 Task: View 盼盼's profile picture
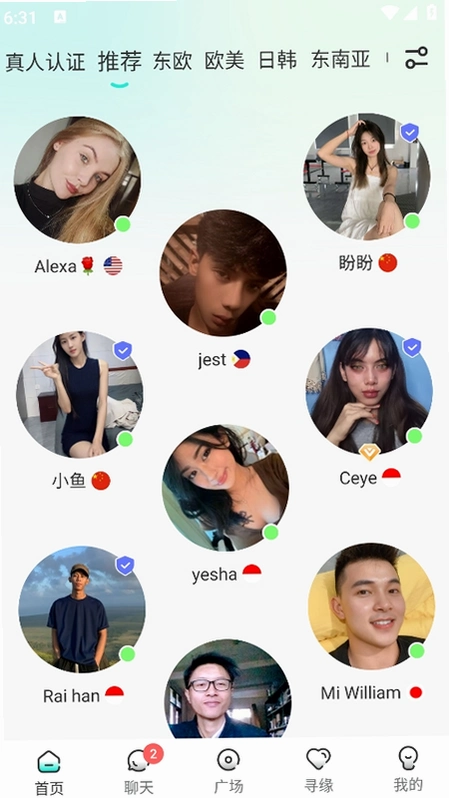(367, 177)
